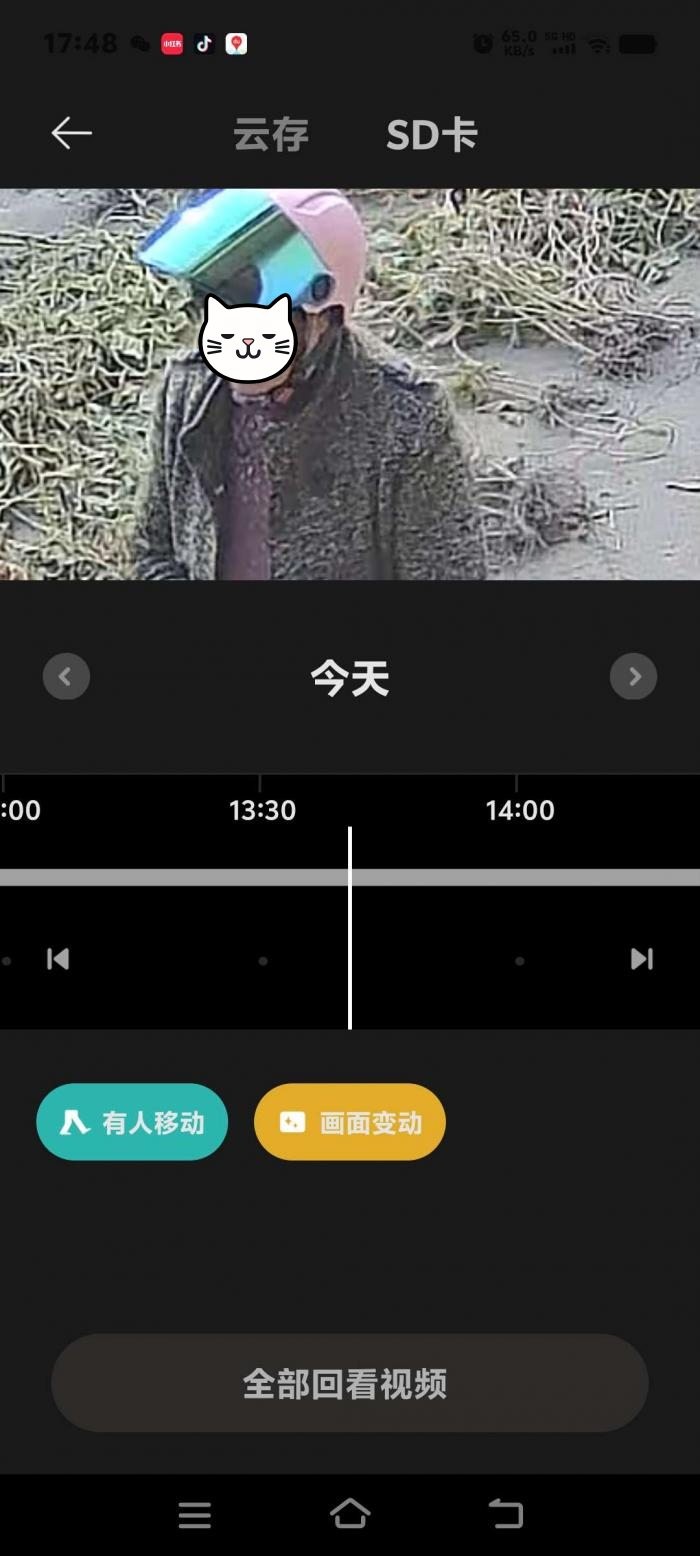Go back using the top-left arrow

click(72, 133)
